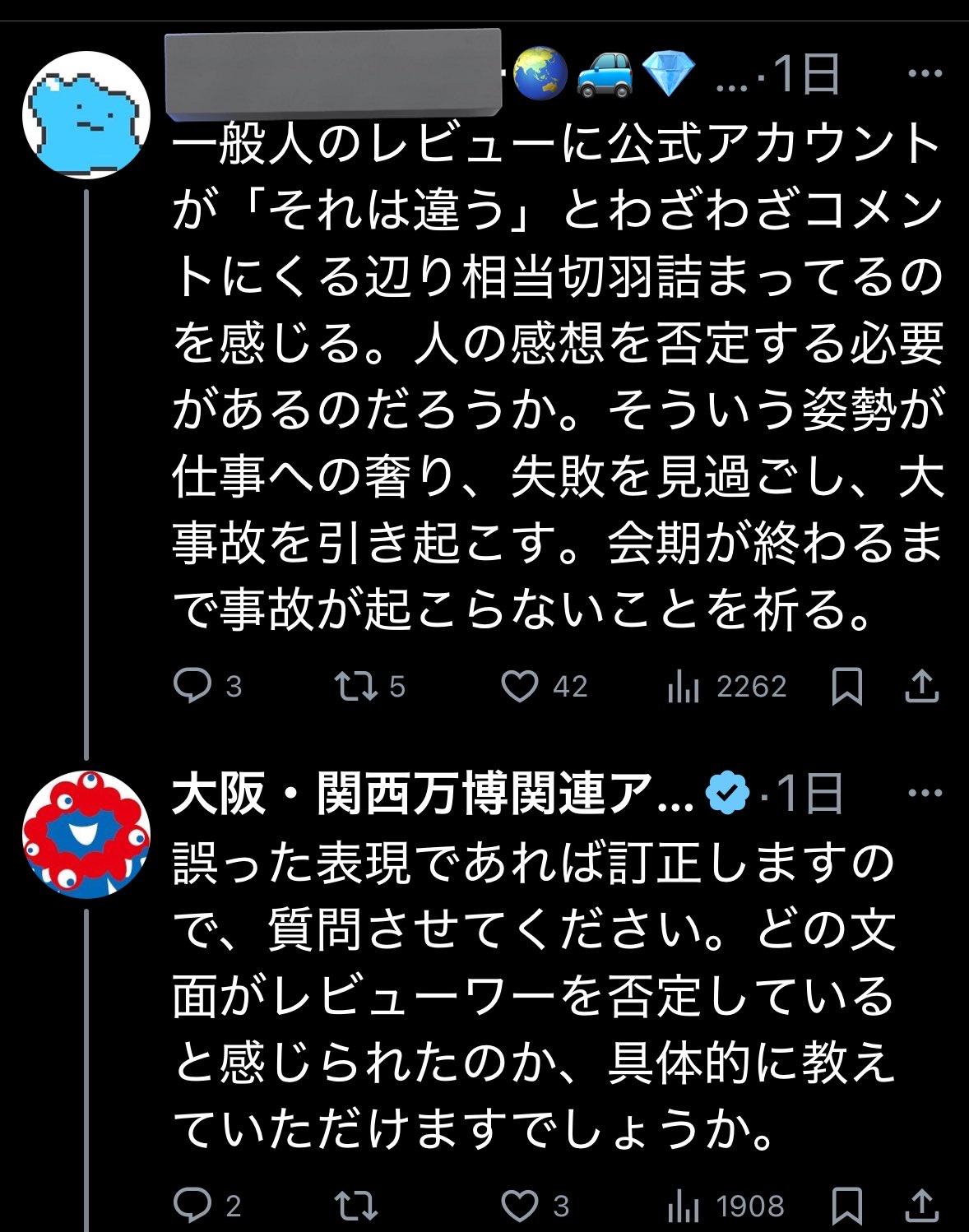Screen dimensions: 969x1232
Task: Bookmark the post with 1908 views
Action: pyautogui.click(x=847, y=1206)
